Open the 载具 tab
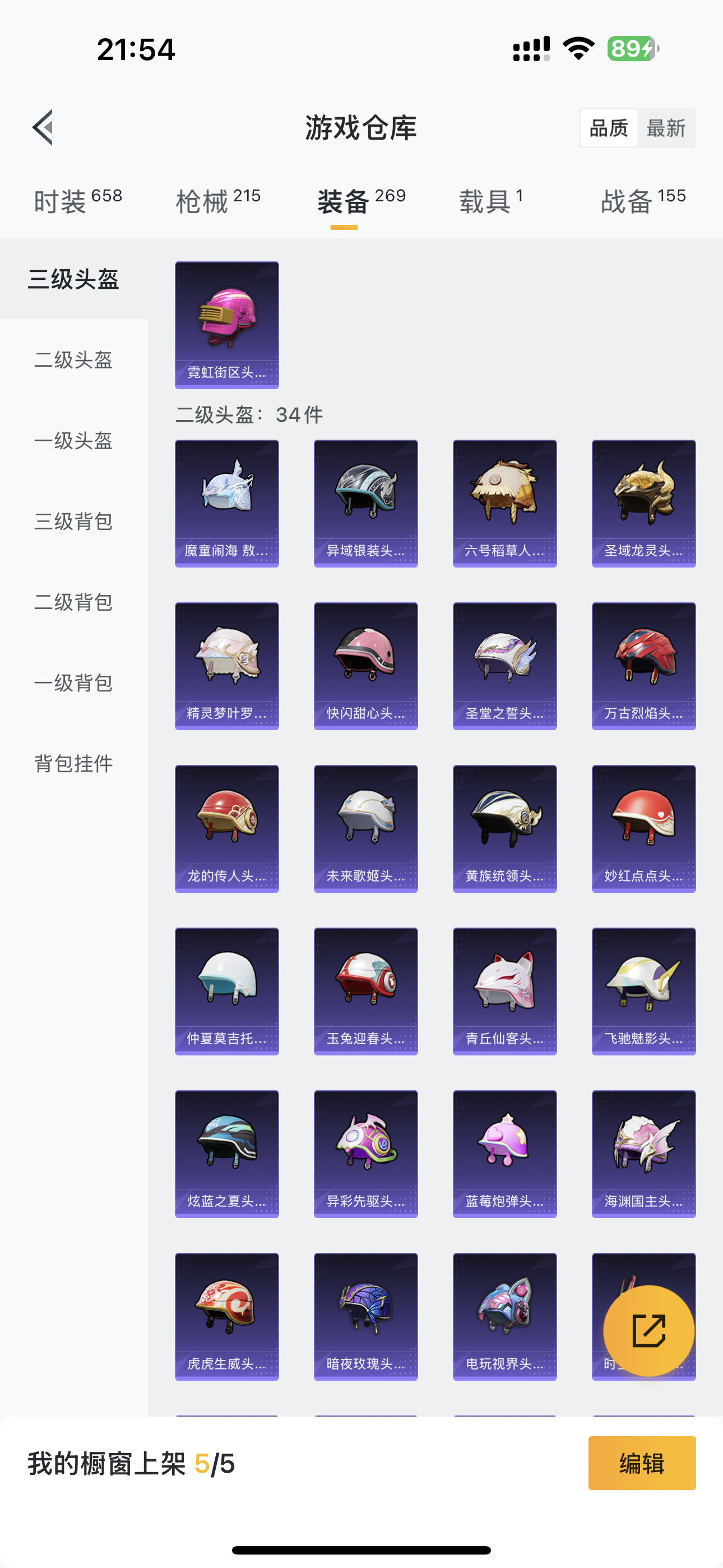This screenshot has height=1568, width=723. 490,201
